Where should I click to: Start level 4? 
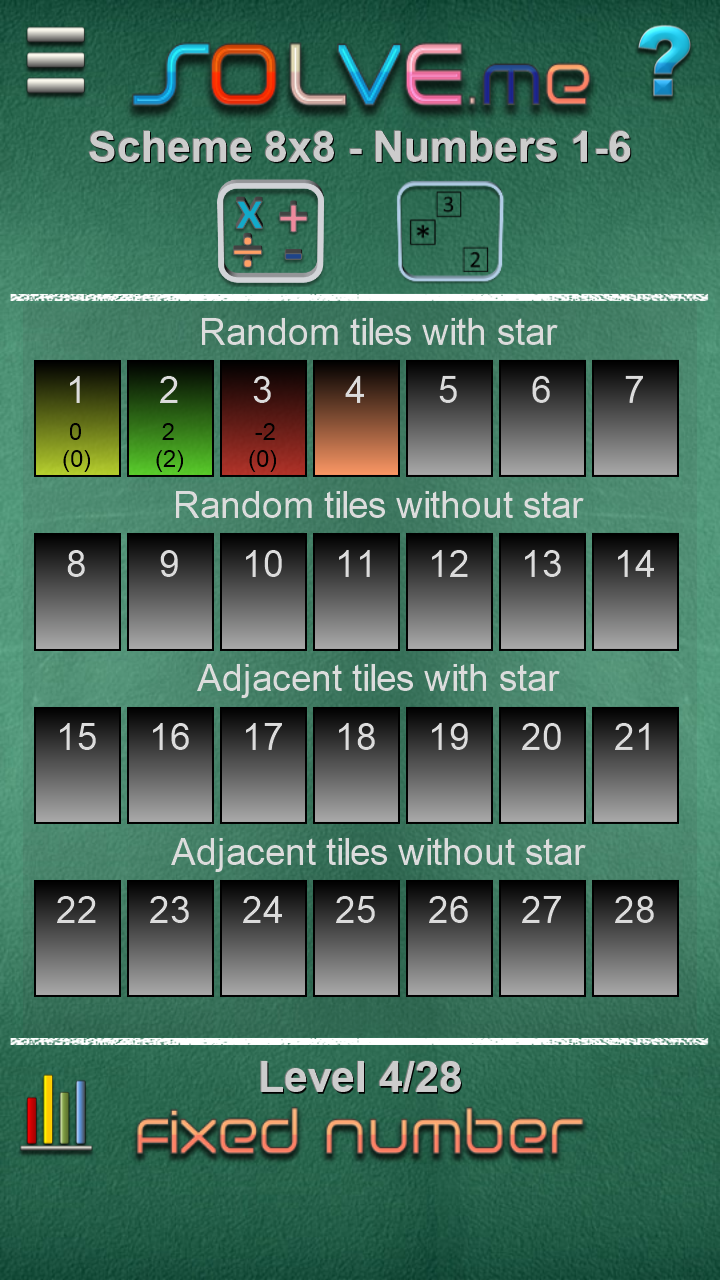pos(356,418)
